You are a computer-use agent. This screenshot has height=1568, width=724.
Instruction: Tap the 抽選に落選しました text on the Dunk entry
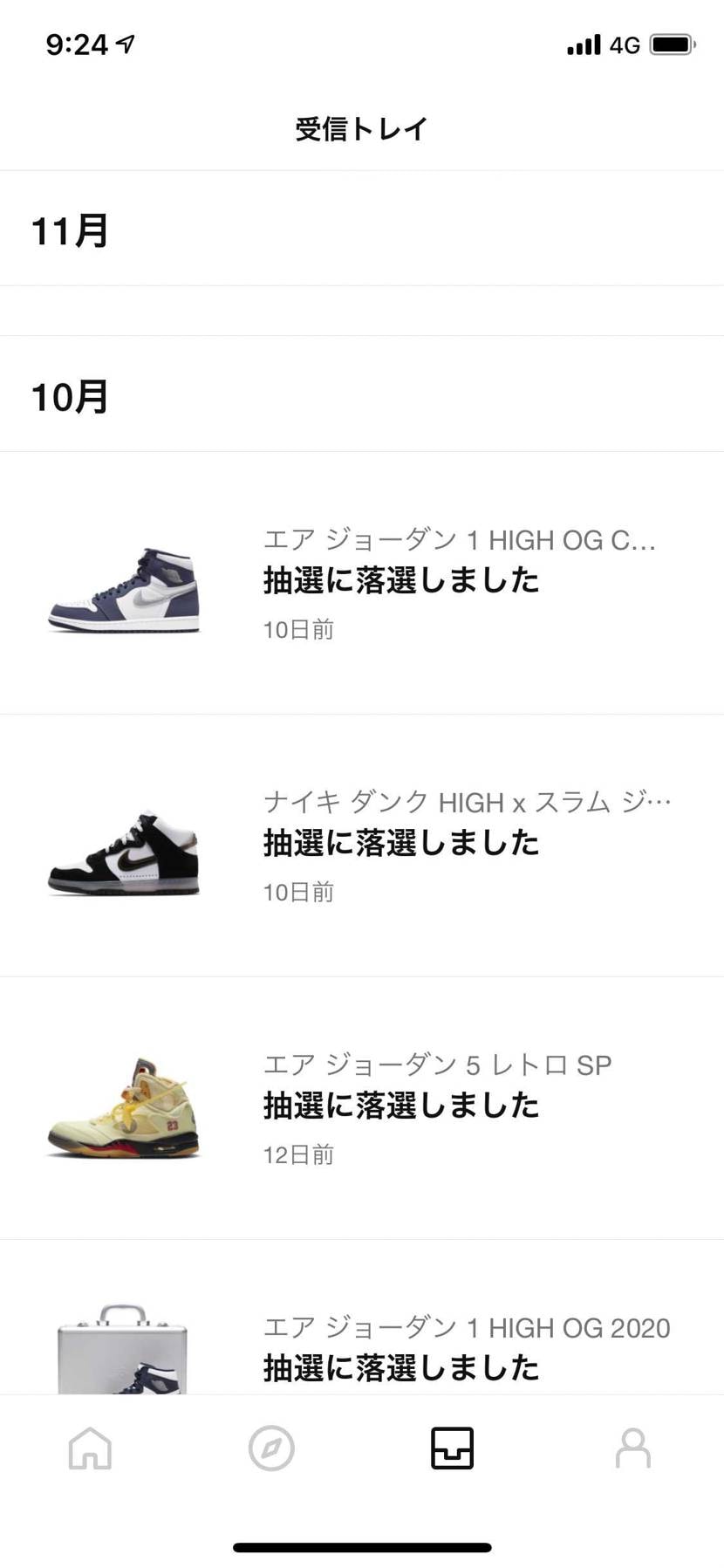[x=400, y=844]
